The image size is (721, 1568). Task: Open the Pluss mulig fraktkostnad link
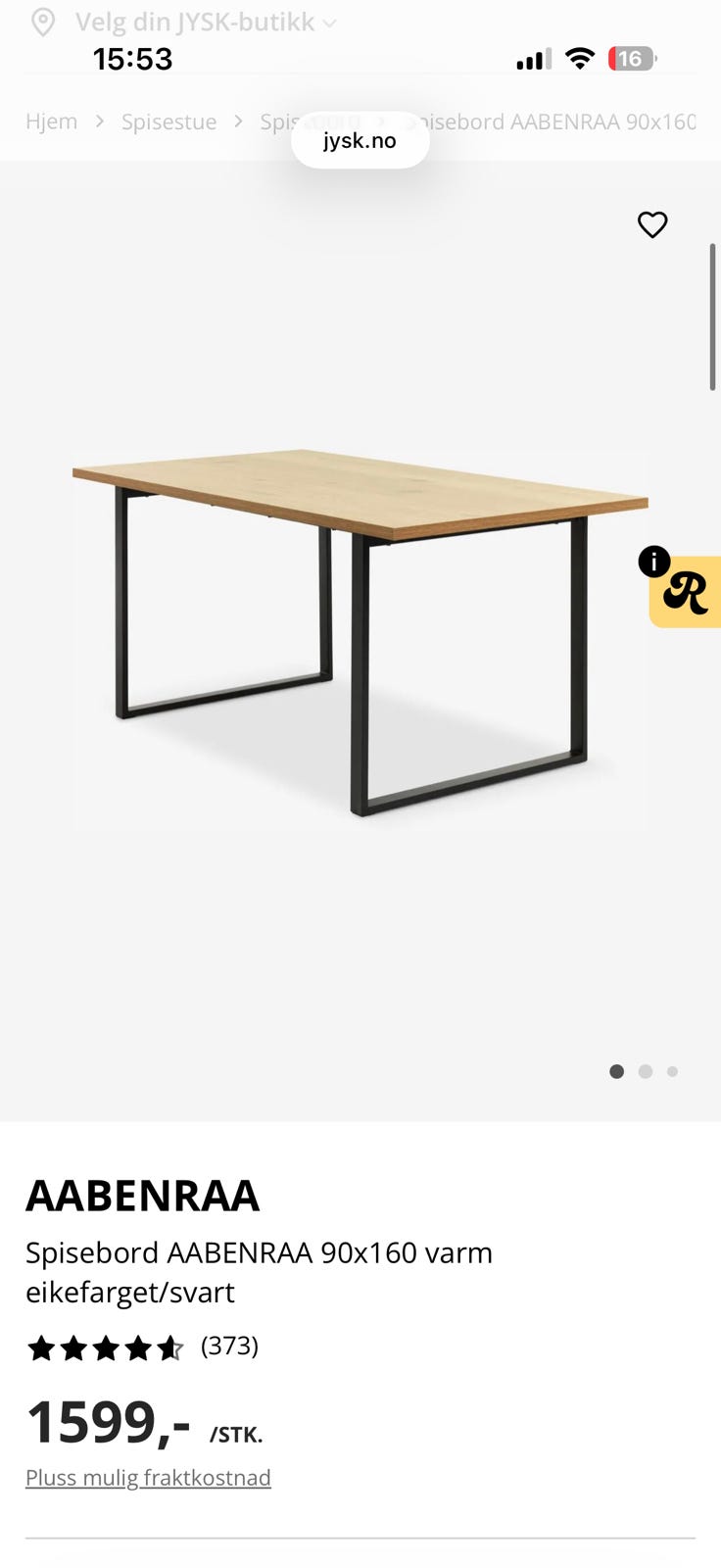point(148,1477)
